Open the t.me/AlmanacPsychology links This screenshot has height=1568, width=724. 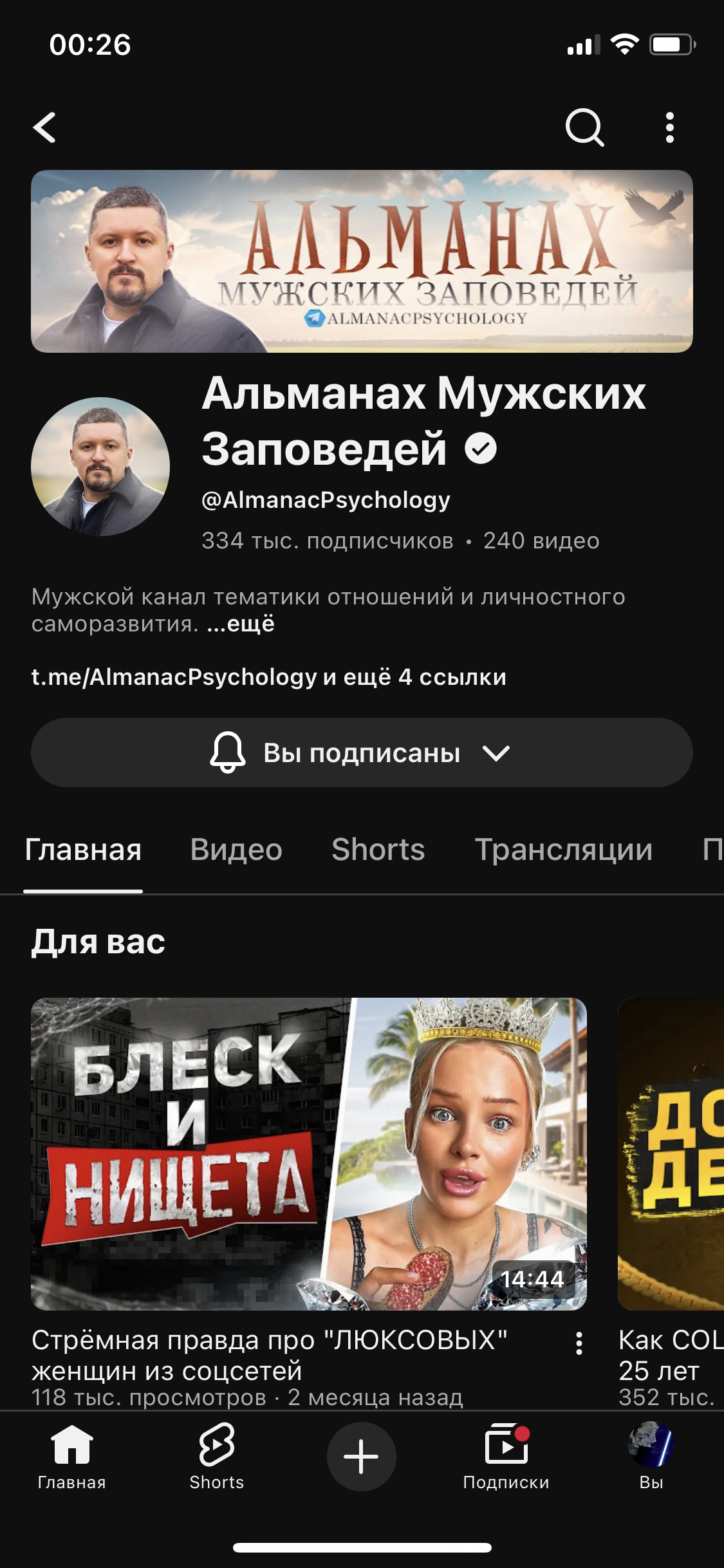[x=268, y=677]
